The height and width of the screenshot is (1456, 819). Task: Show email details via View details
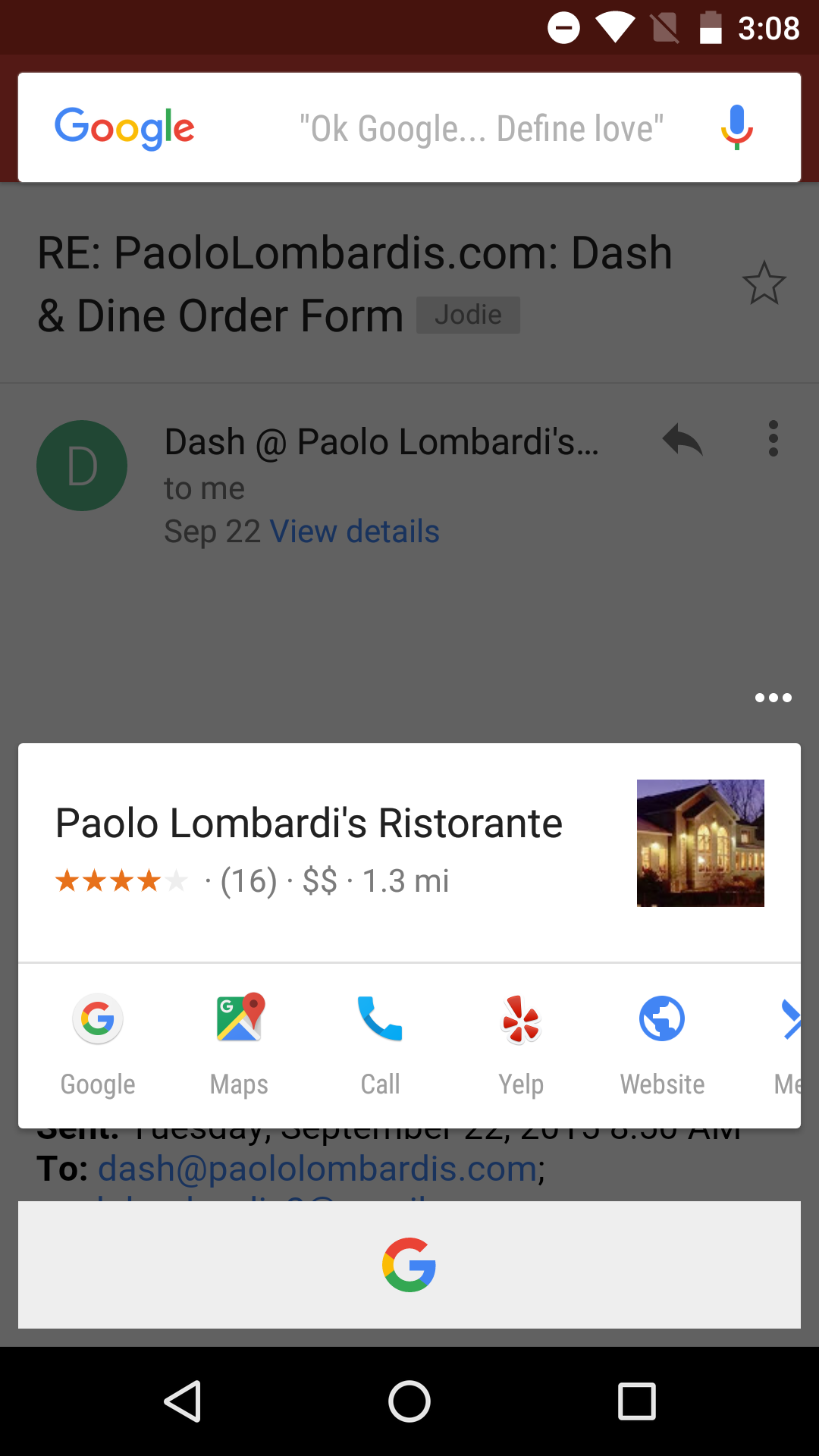(x=354, y=532)
